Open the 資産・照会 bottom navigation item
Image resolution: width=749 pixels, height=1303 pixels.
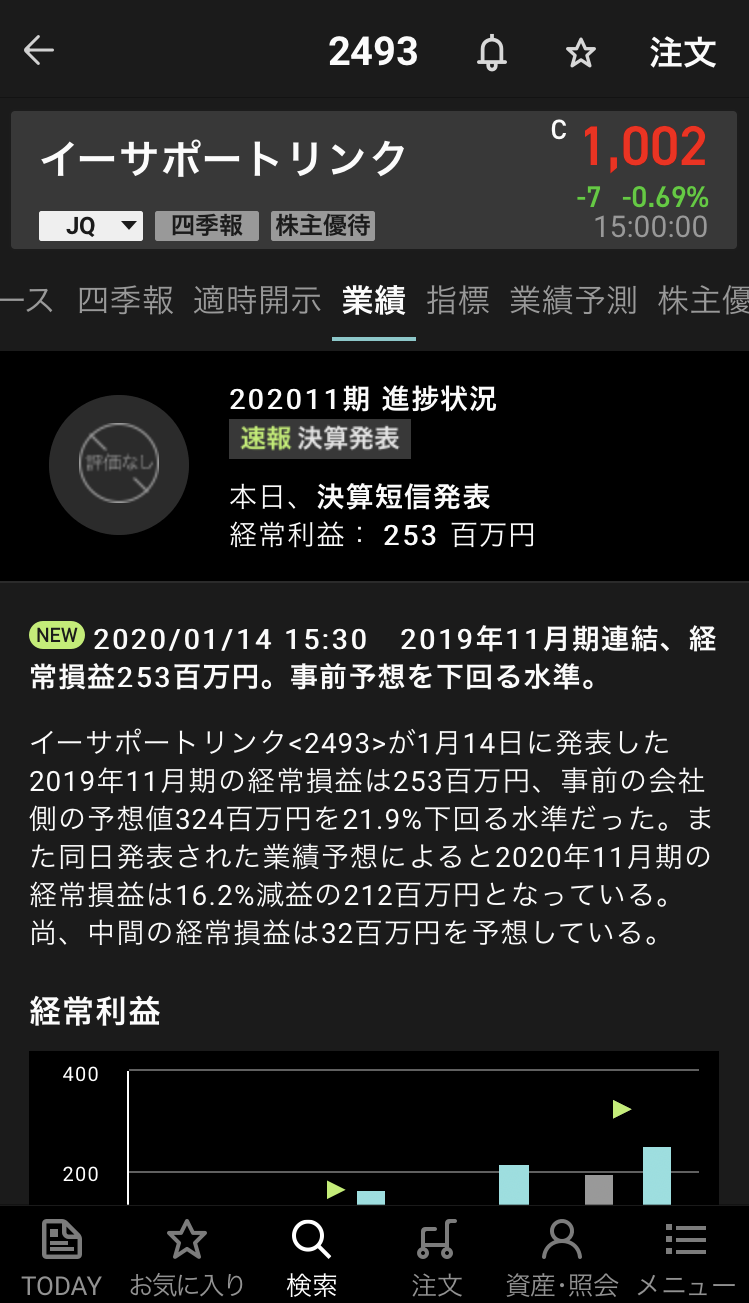(x=562, y=1256)
